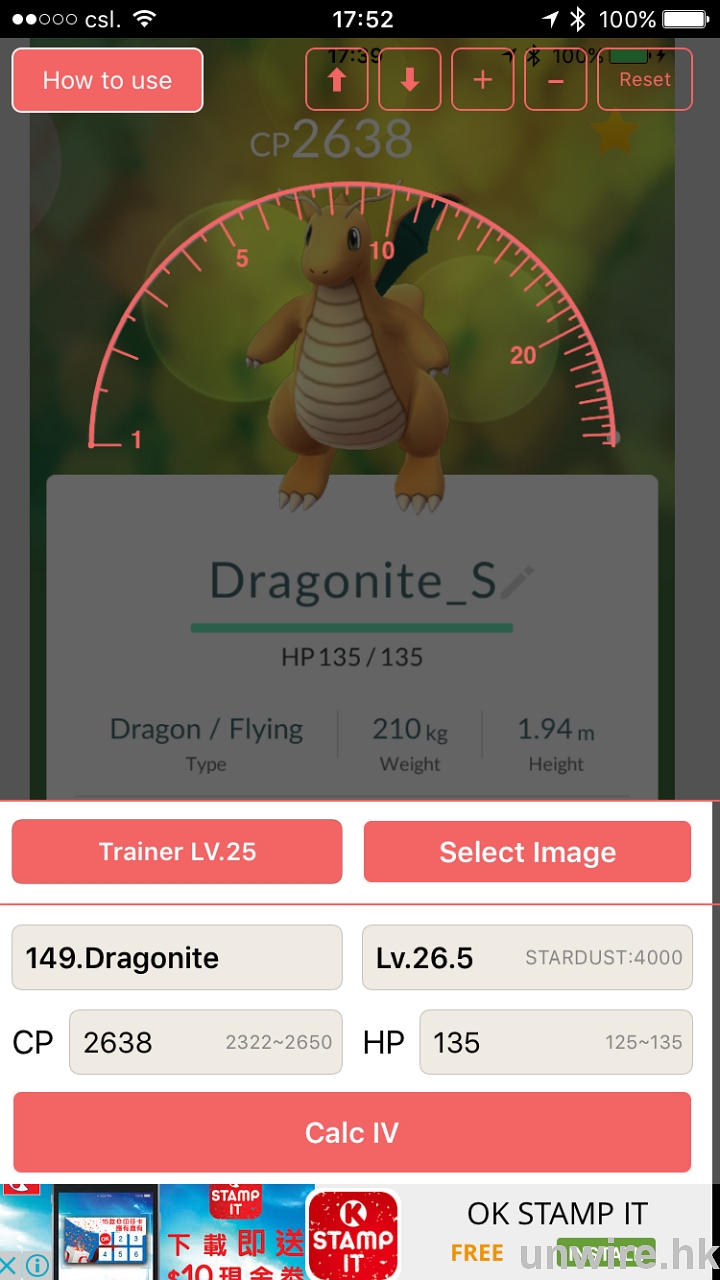The height and width of the screenshot is (1280, 720).
Task: Shrink the arc with the minus button
Action: tap(556, 80)
